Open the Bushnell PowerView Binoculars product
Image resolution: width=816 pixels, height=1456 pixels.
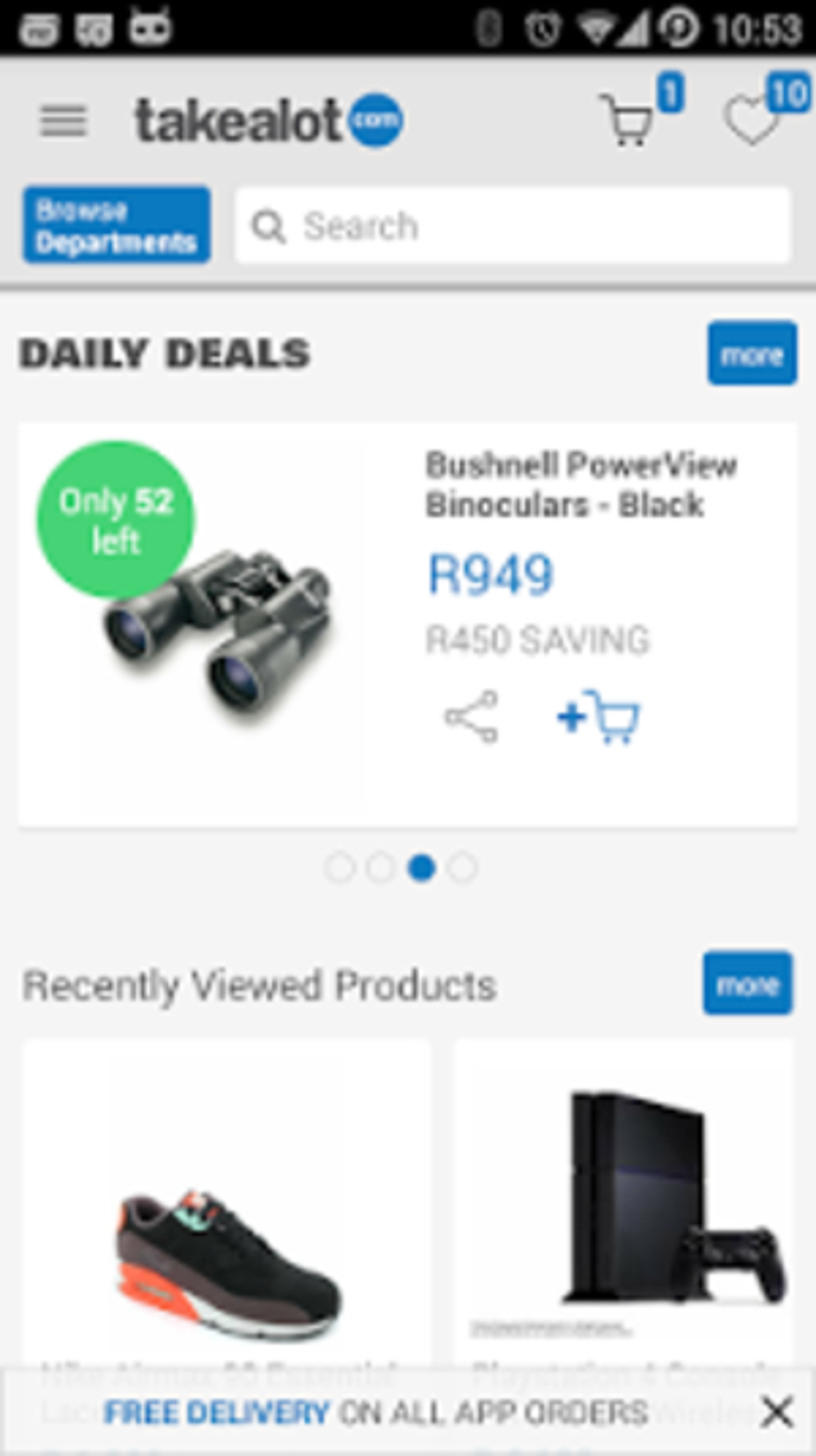point(581,484)
